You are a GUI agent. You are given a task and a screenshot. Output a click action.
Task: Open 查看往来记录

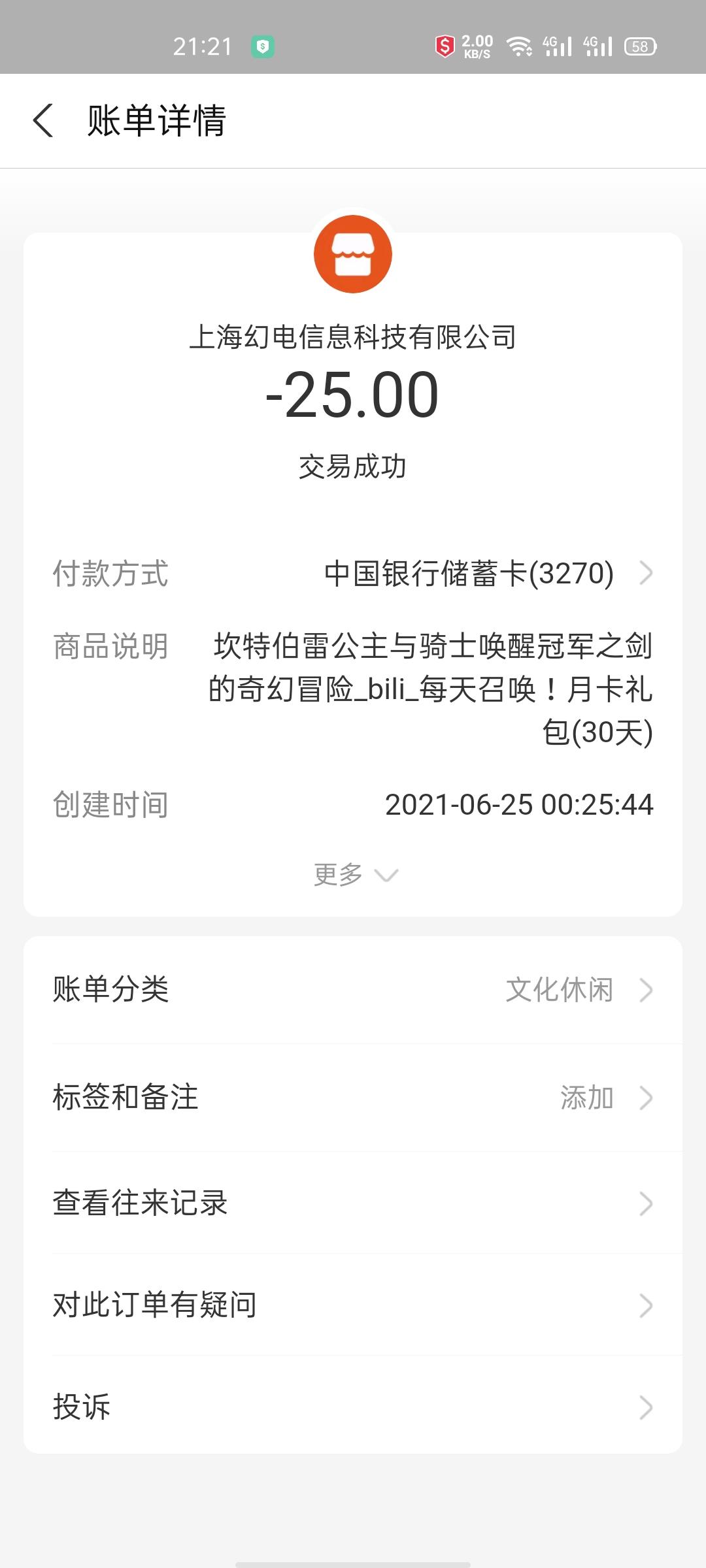pos(353,1203)
